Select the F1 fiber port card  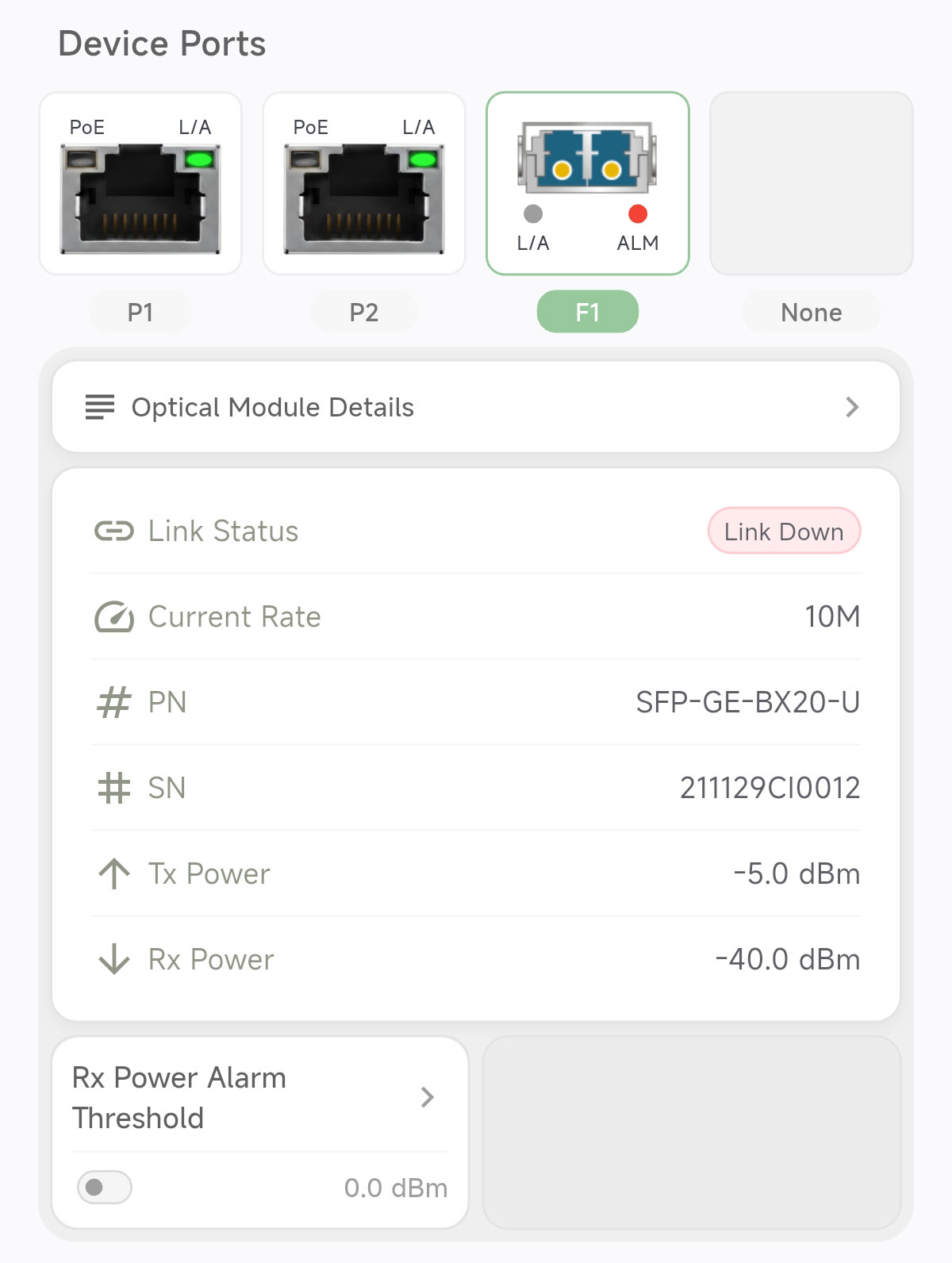587,184
